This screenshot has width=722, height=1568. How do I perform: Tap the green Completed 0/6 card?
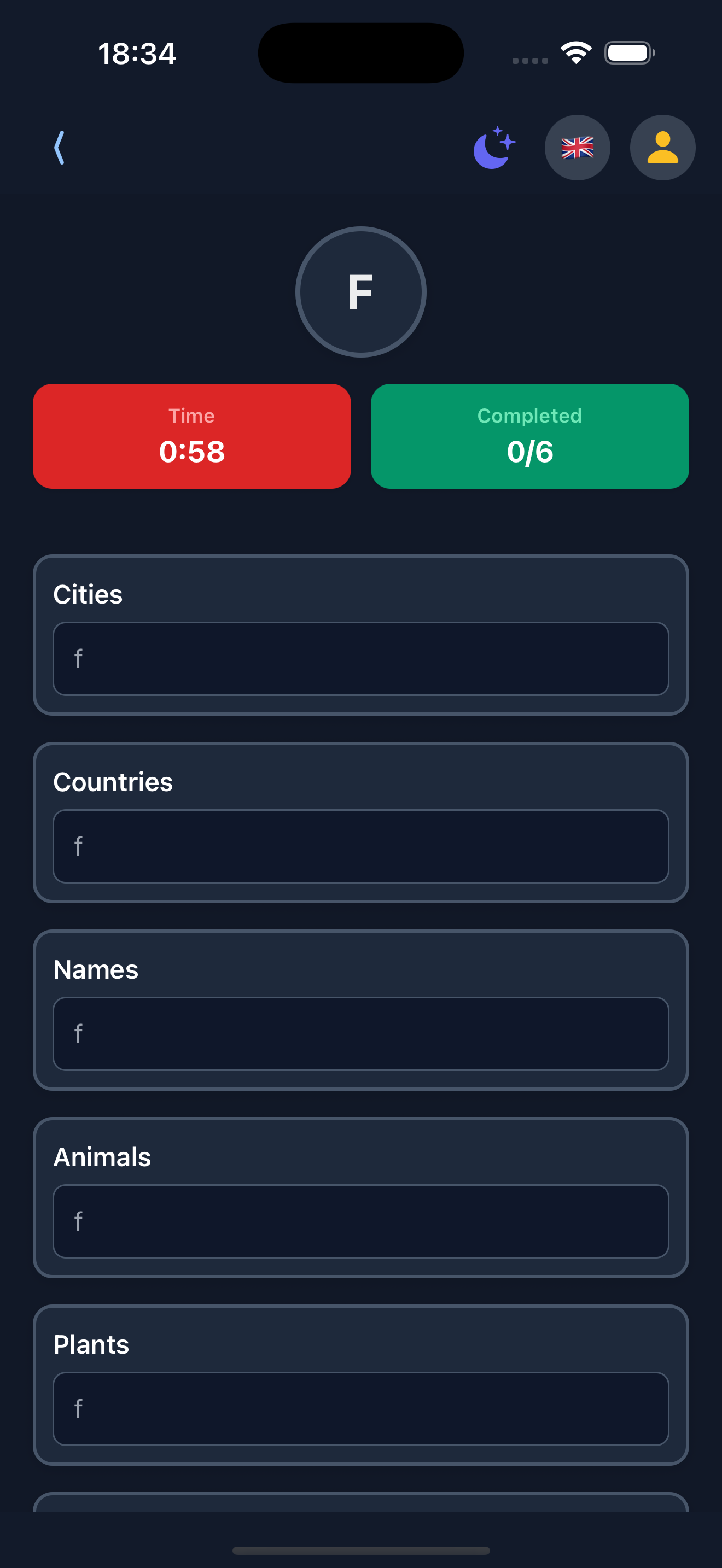529,436
